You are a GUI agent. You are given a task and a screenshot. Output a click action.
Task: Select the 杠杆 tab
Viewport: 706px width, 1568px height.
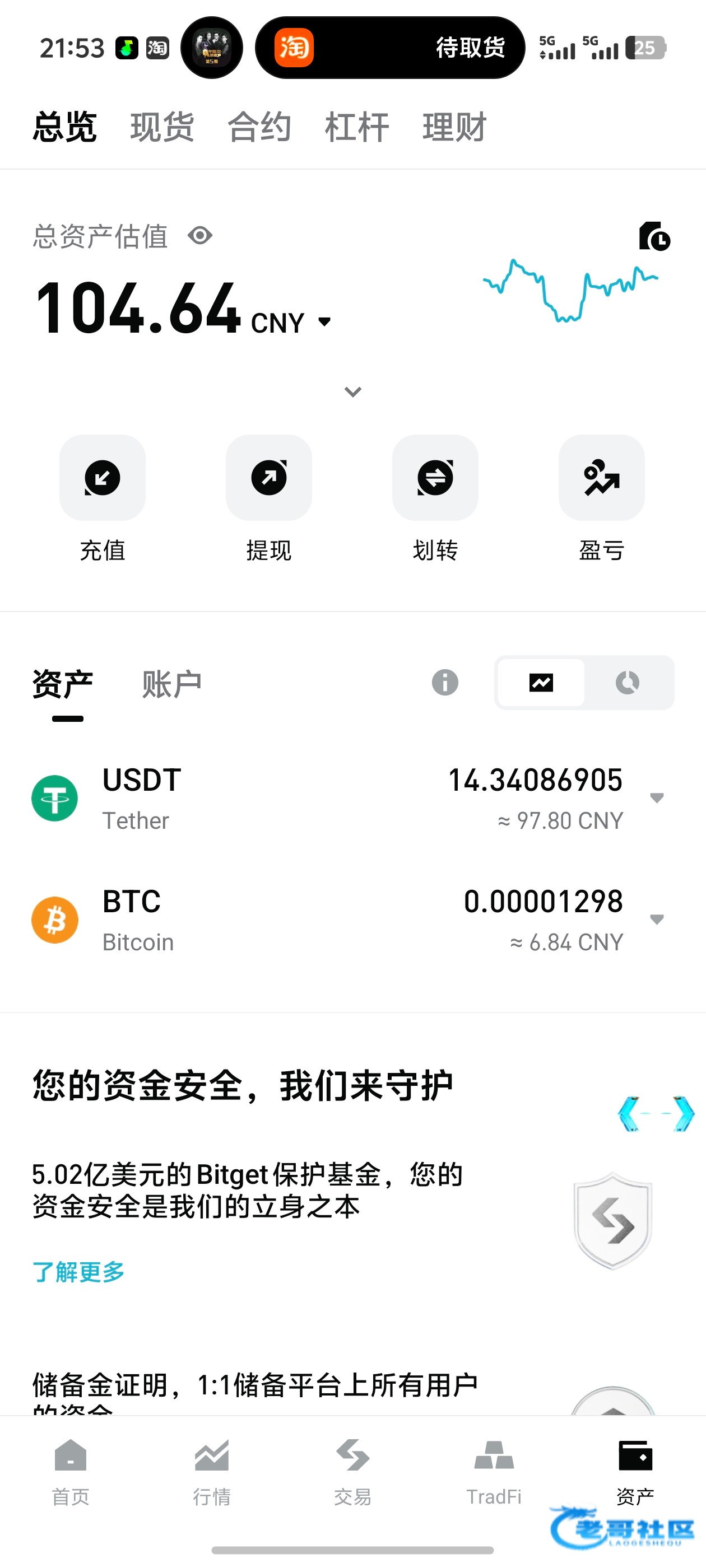(357, 127)
